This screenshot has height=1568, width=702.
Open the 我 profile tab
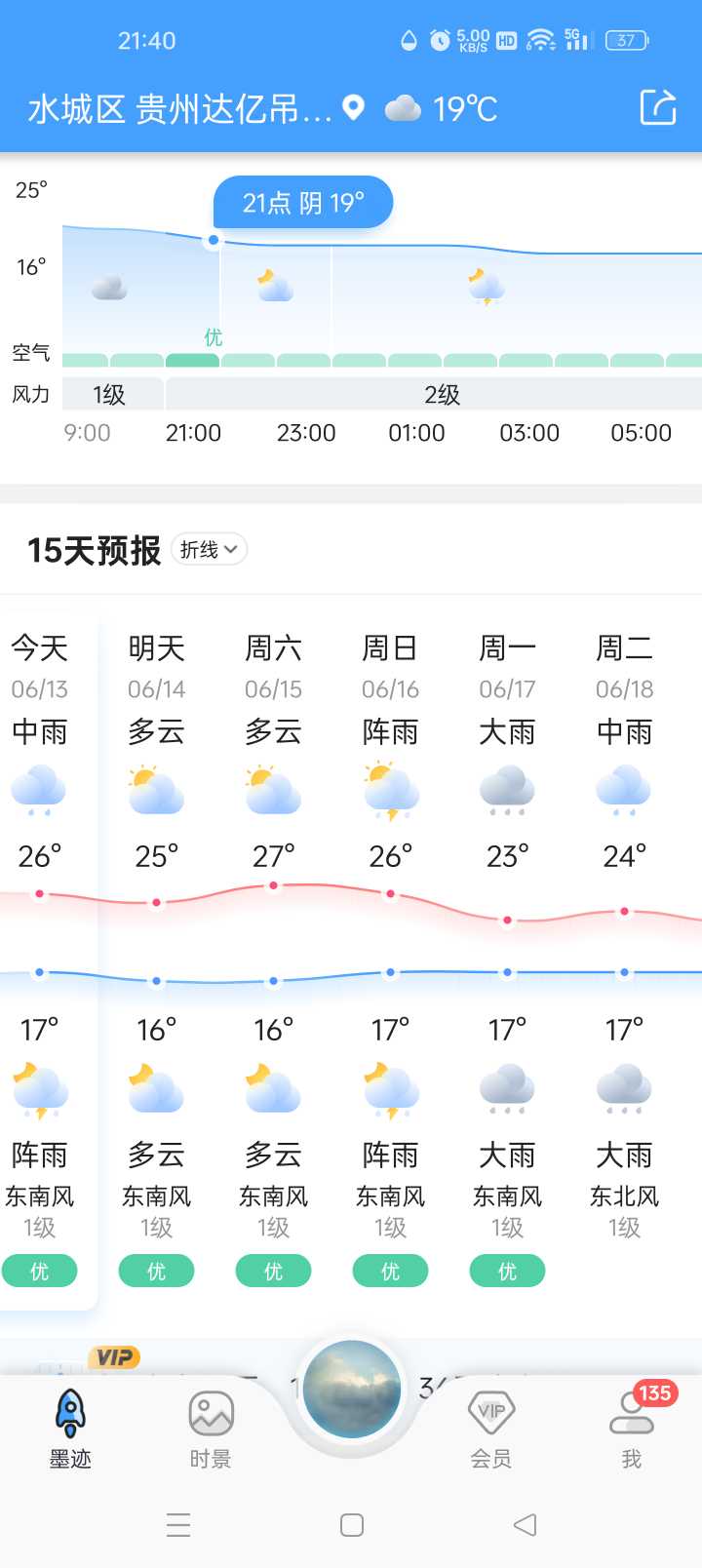point(632,1429)
